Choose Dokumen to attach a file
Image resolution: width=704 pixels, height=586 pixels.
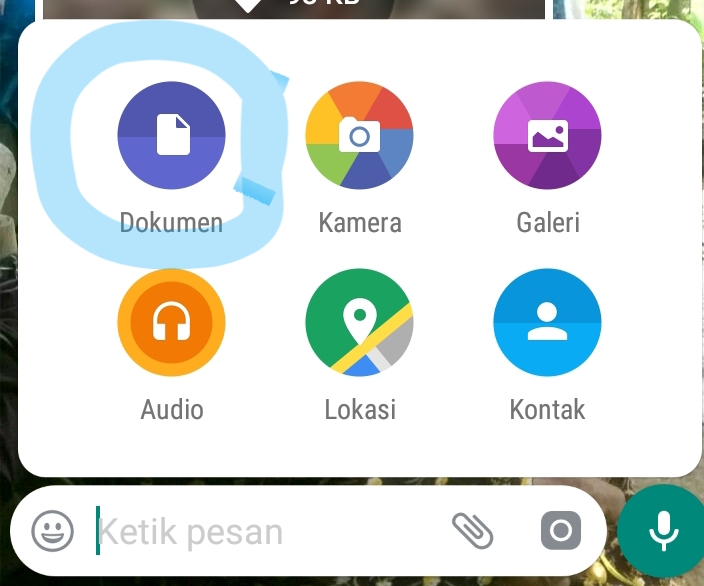click(171, 135)
